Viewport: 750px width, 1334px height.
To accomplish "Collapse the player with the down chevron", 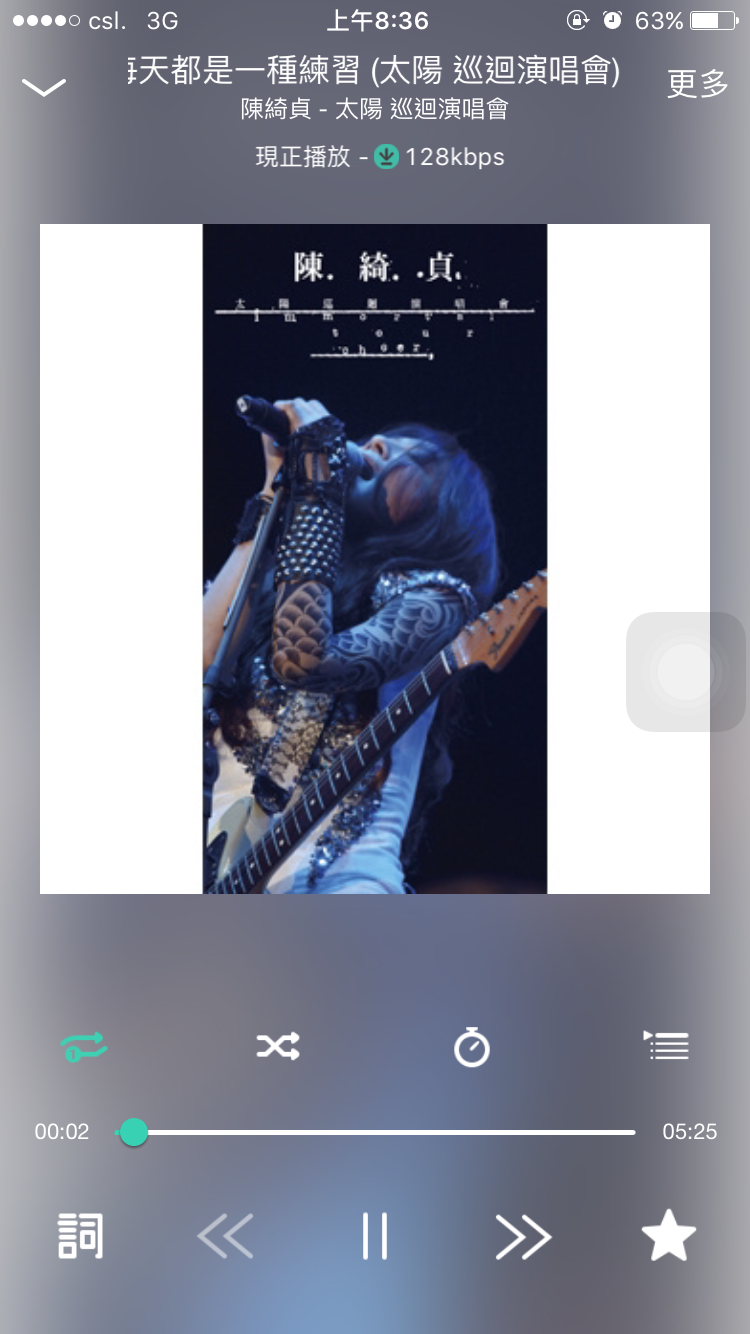I will [x=43, y=88].
